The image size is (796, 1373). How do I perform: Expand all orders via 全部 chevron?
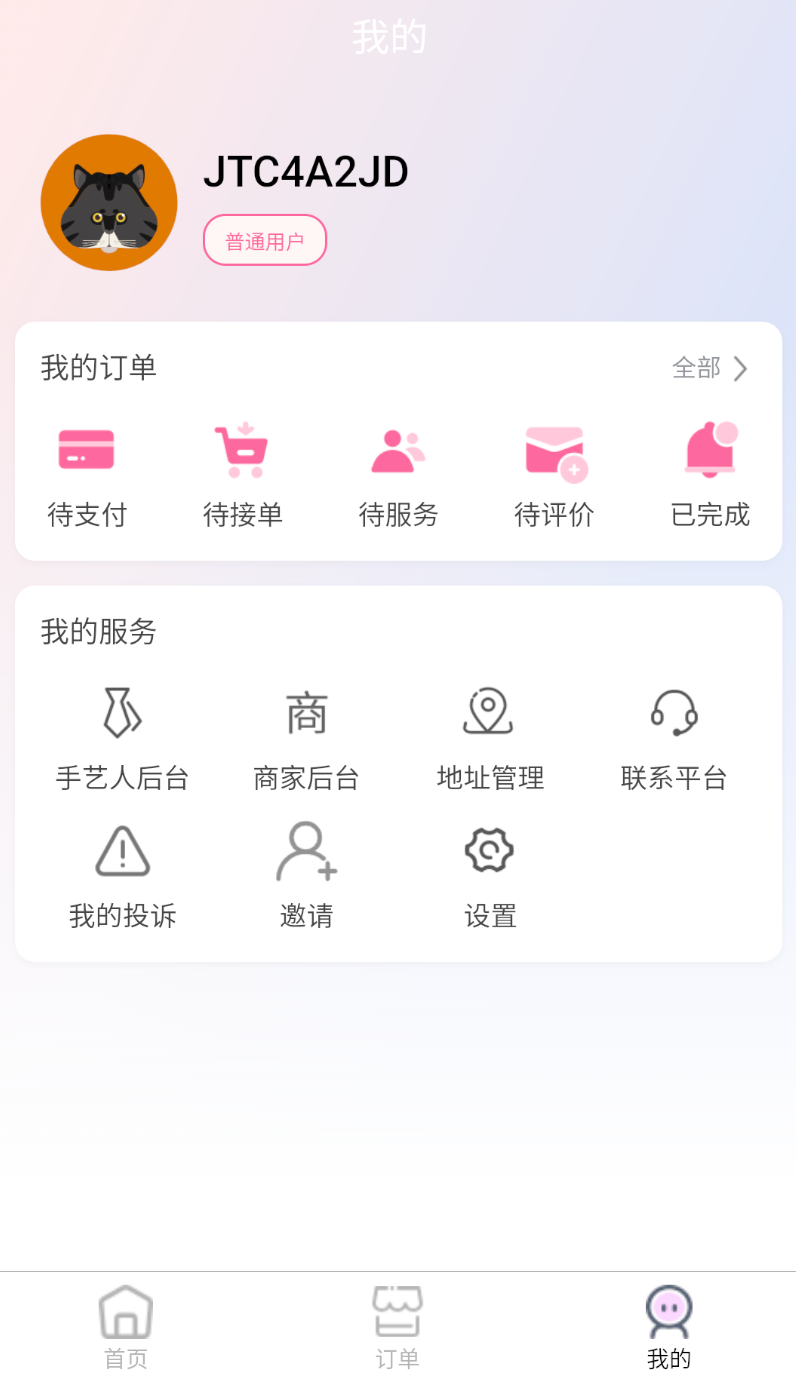(740, 368)
